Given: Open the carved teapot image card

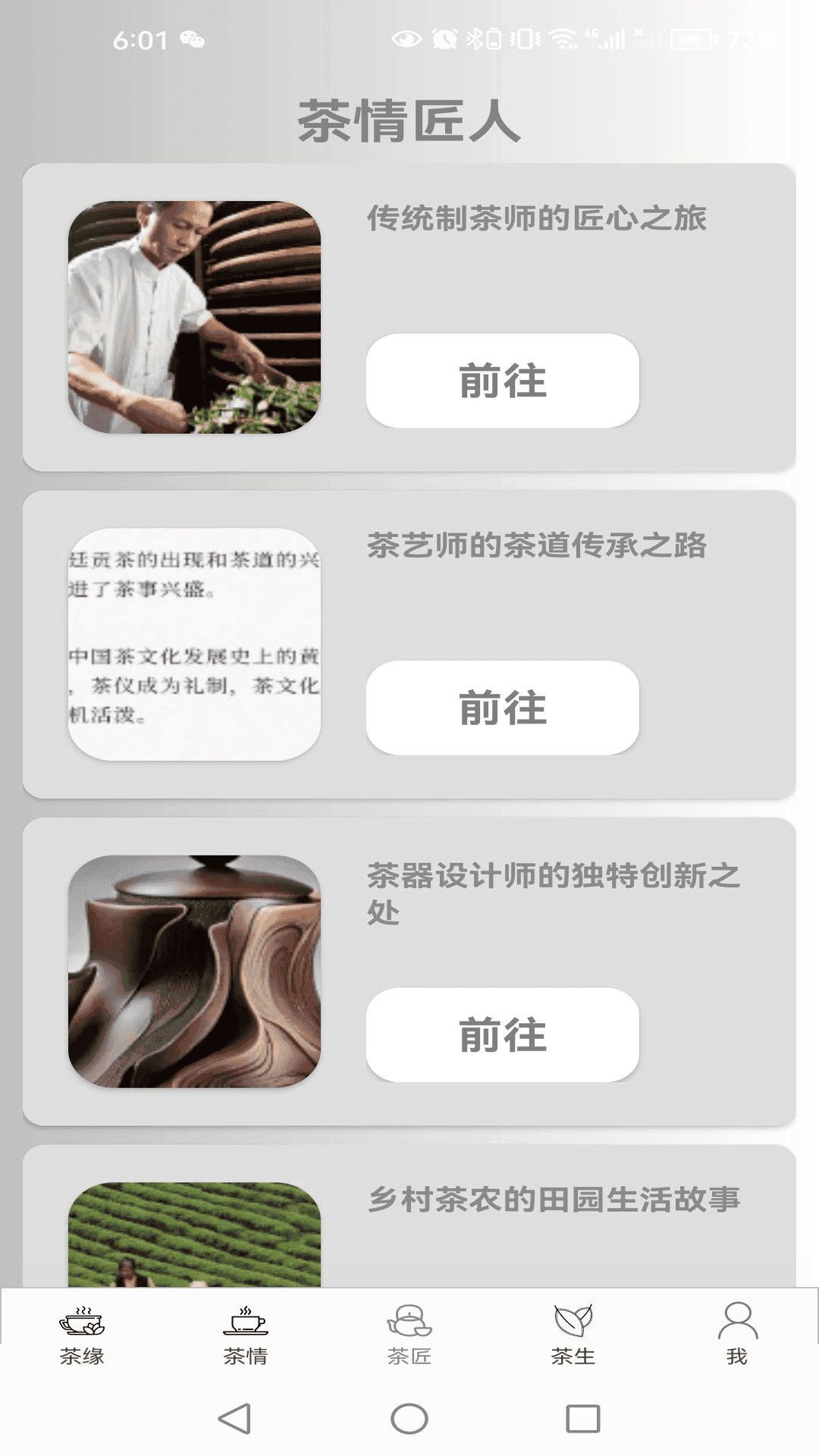Looking at the screenshot, I should coord(194,971).
